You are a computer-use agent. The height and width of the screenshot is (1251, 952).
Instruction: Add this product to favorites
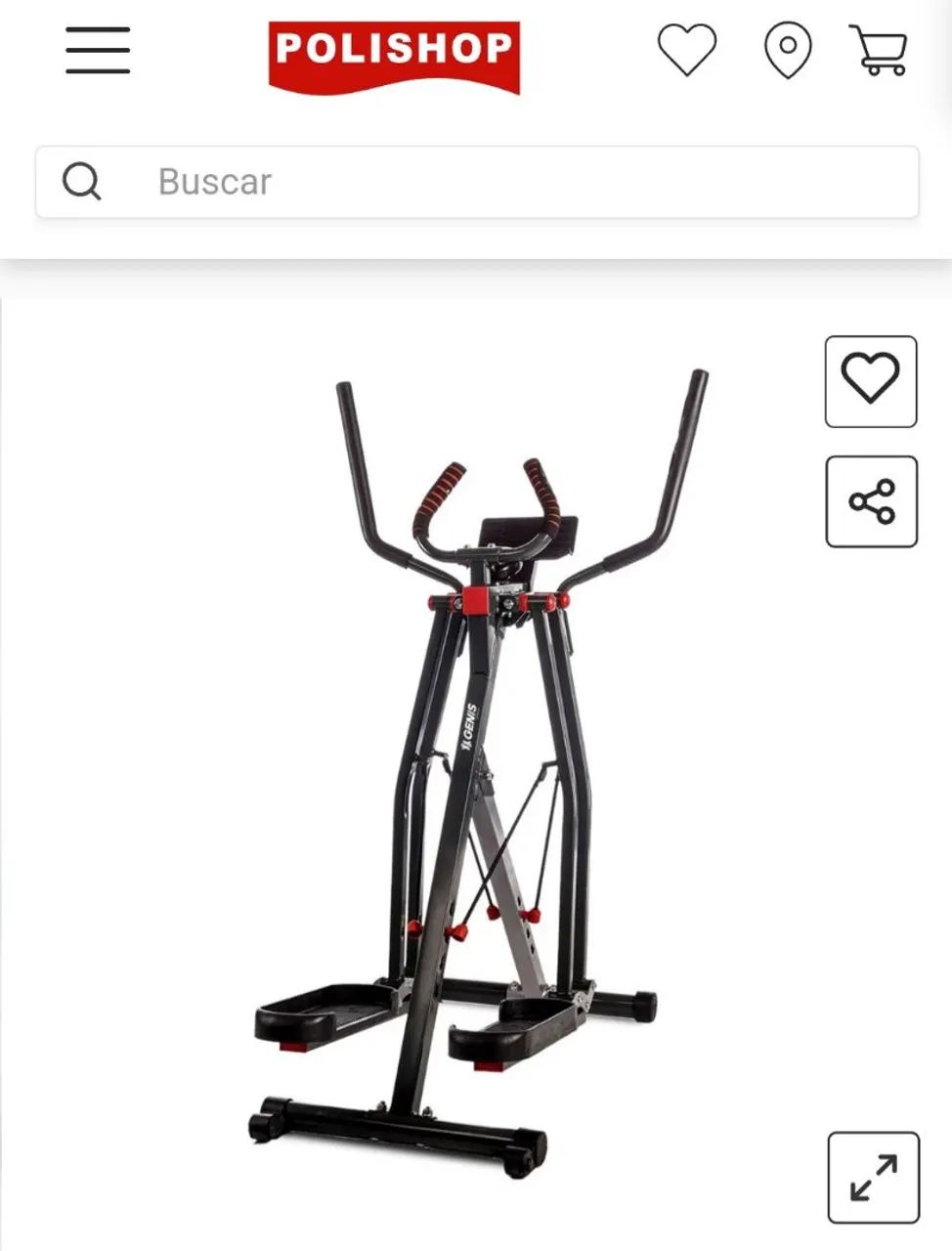pyautogui.click(x=870, y=381)
